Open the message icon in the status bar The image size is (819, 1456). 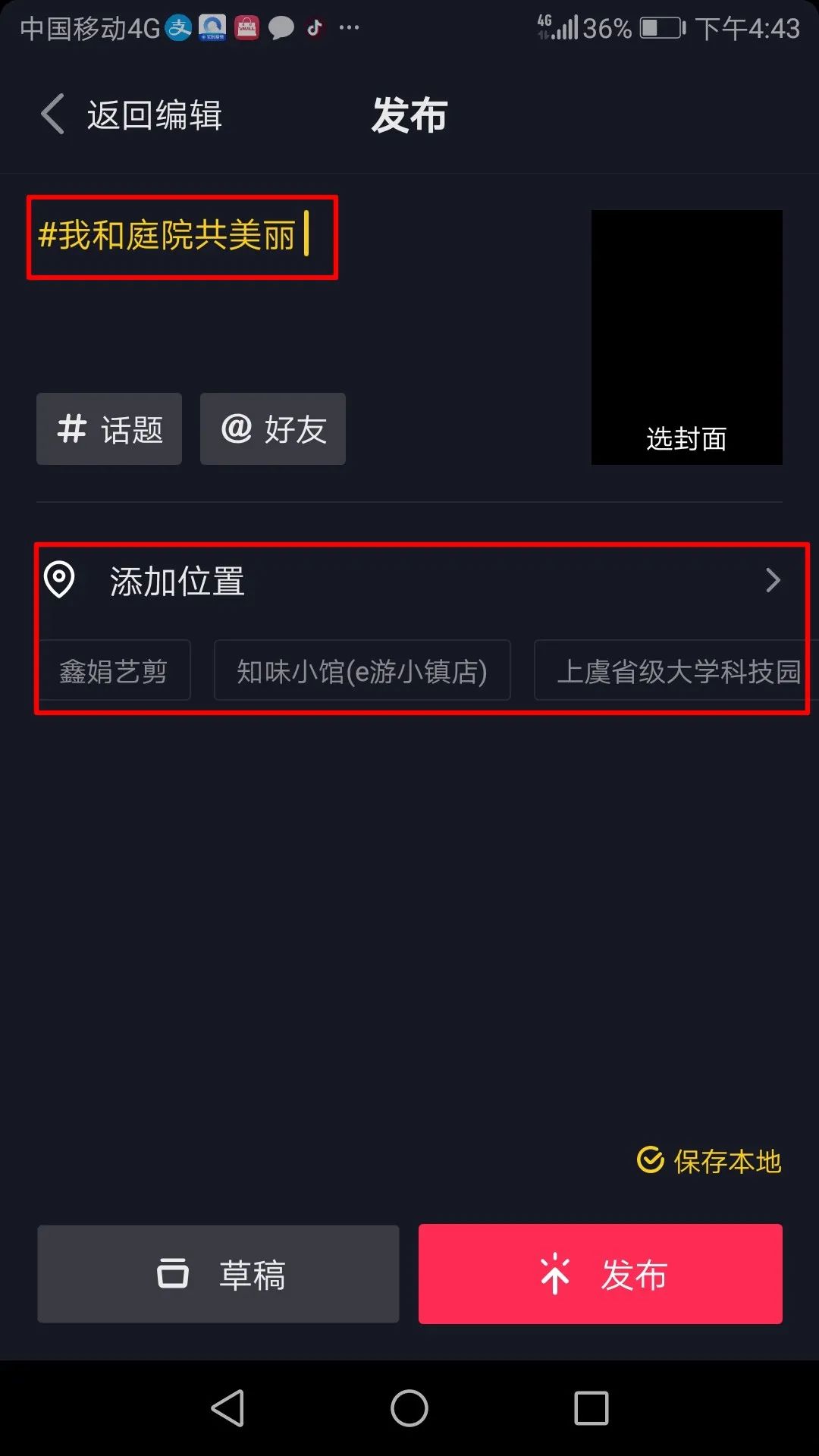281,27
